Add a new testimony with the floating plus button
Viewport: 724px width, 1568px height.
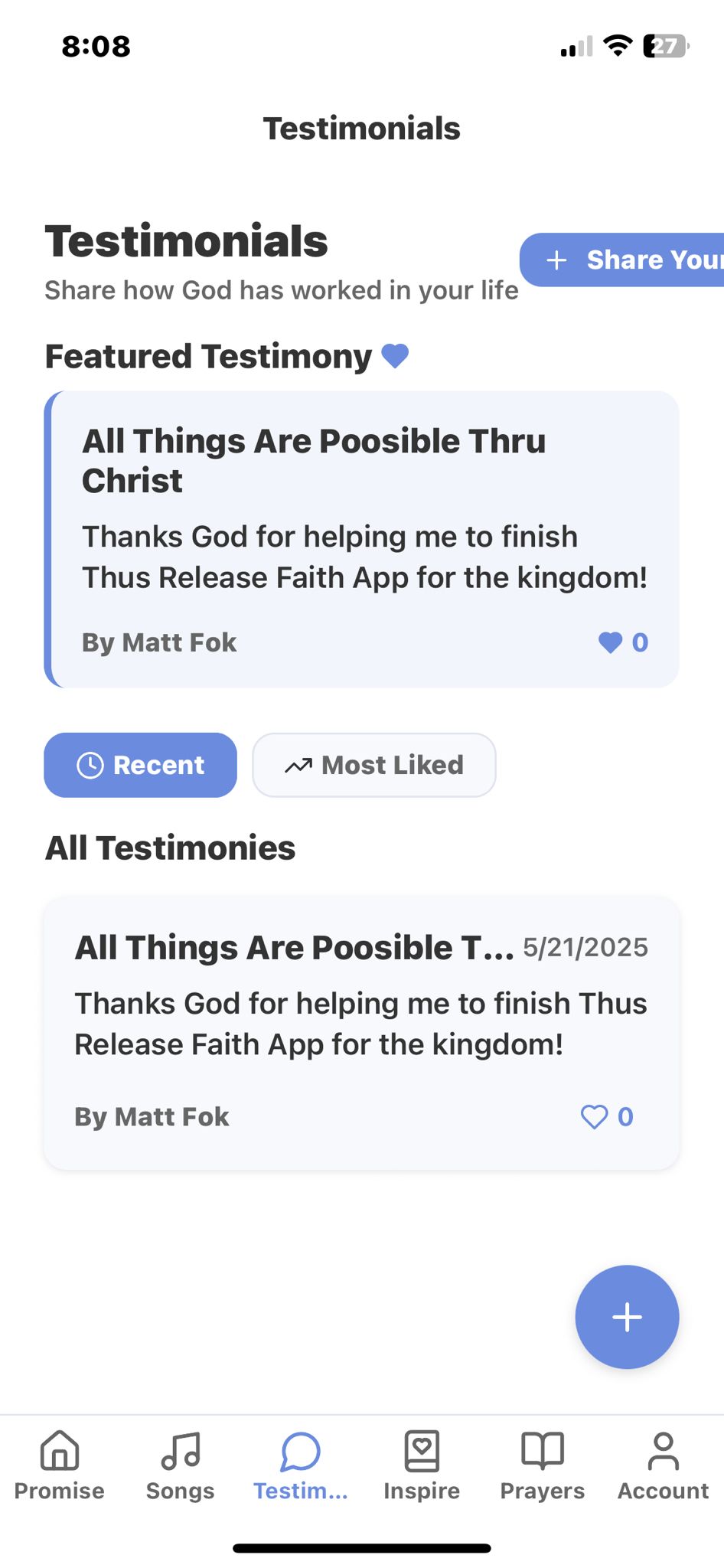point(627,1317)
